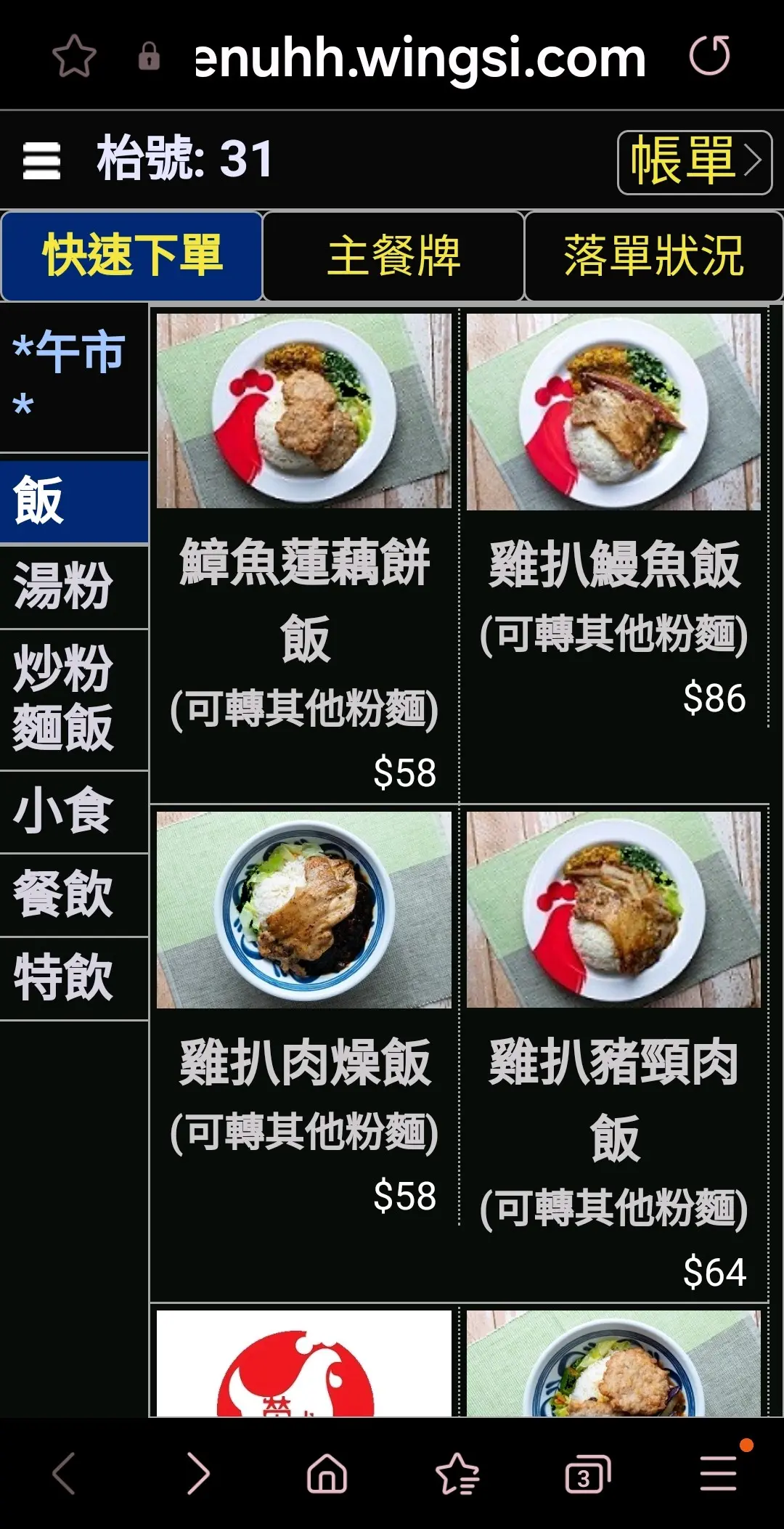
Task: Open the 餐飲 category
Action: click(x=64, y=894)
